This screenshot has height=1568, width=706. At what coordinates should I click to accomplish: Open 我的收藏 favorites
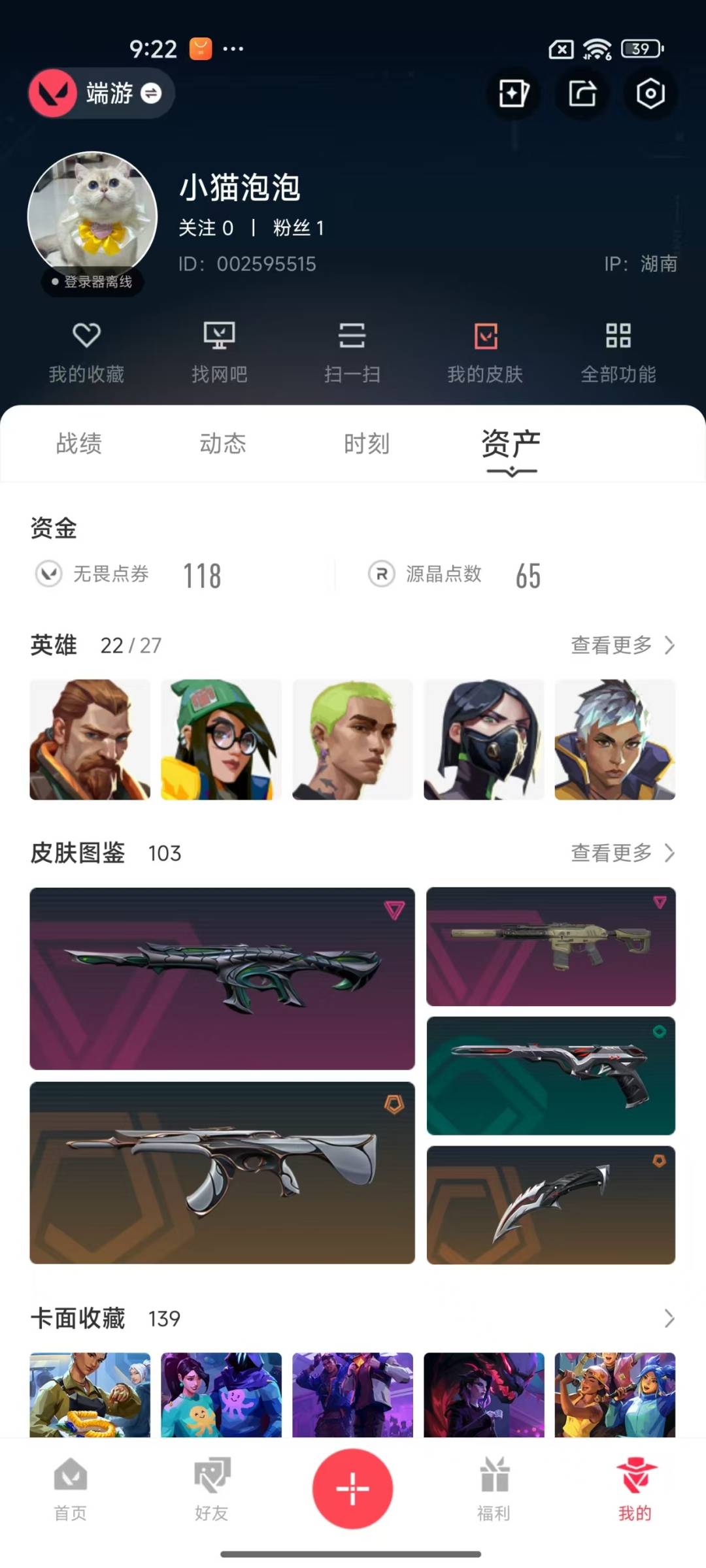(86, 353)
